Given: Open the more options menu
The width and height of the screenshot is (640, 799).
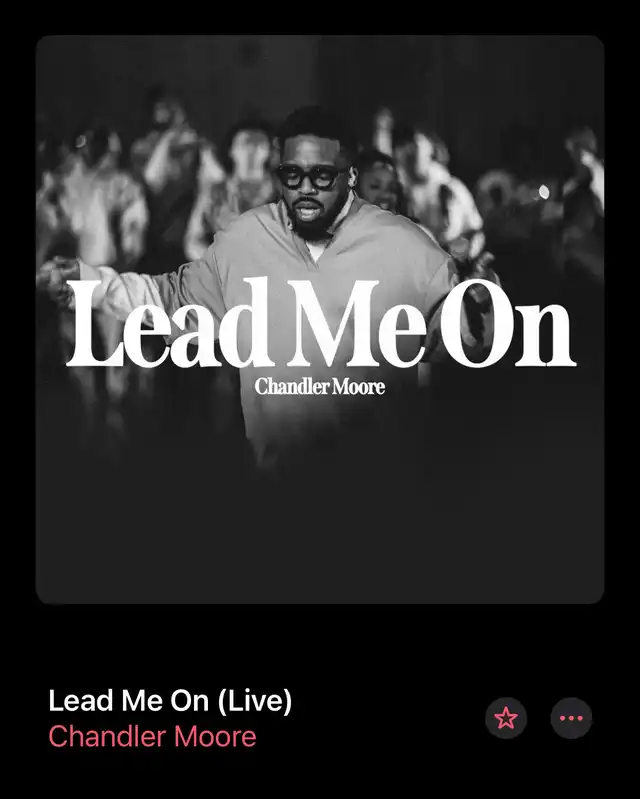Looking at the screenshot, I should coord(571,718).
